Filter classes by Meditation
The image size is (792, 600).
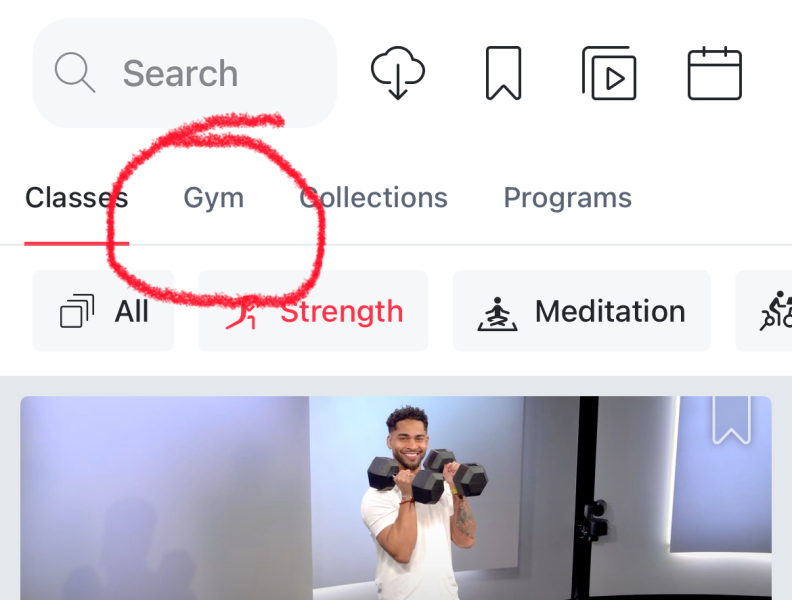pyautogui.click(x=582, y=311)
